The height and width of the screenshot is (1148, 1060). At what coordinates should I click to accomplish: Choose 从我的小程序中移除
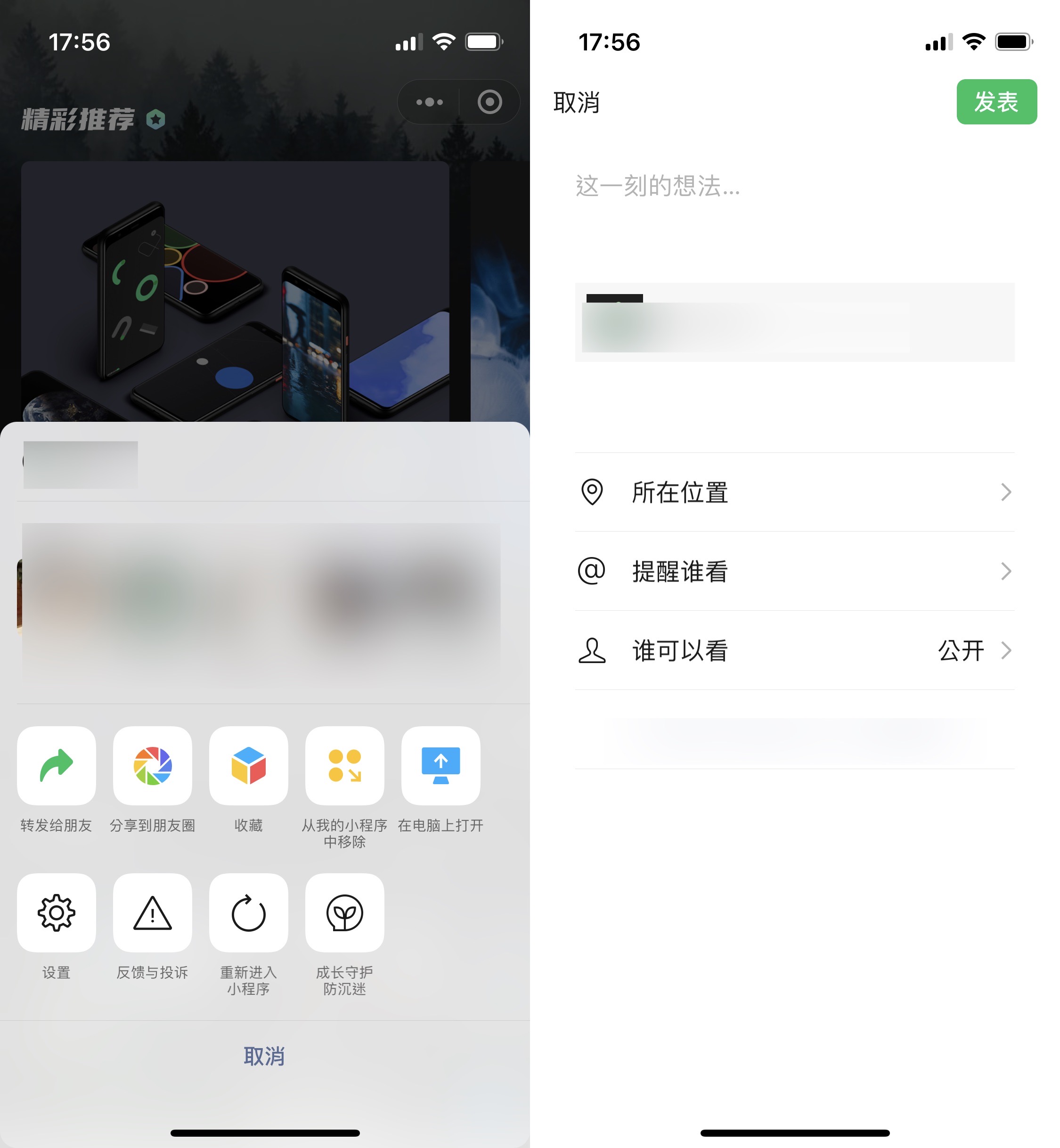click(344, 765)
